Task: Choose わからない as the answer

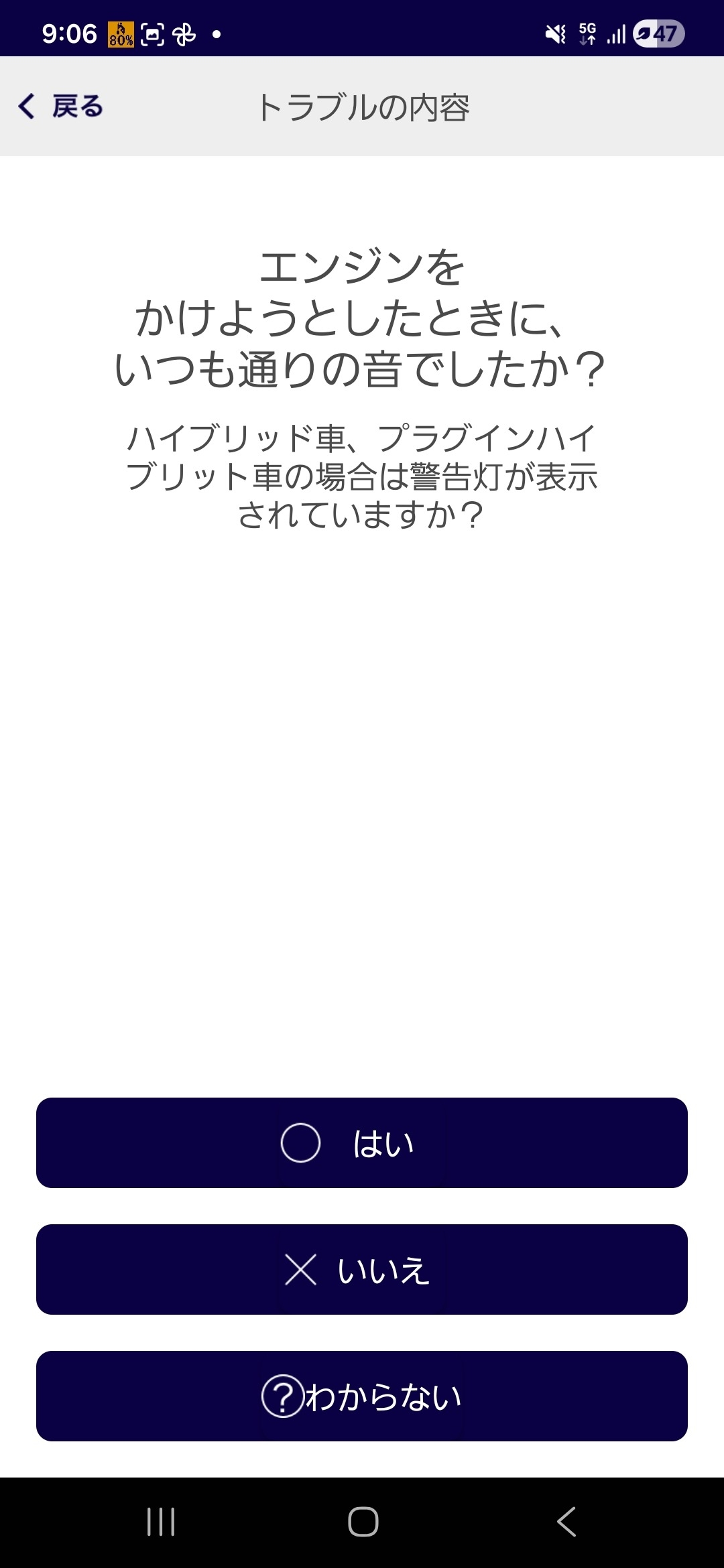Action: point(362,1396)
